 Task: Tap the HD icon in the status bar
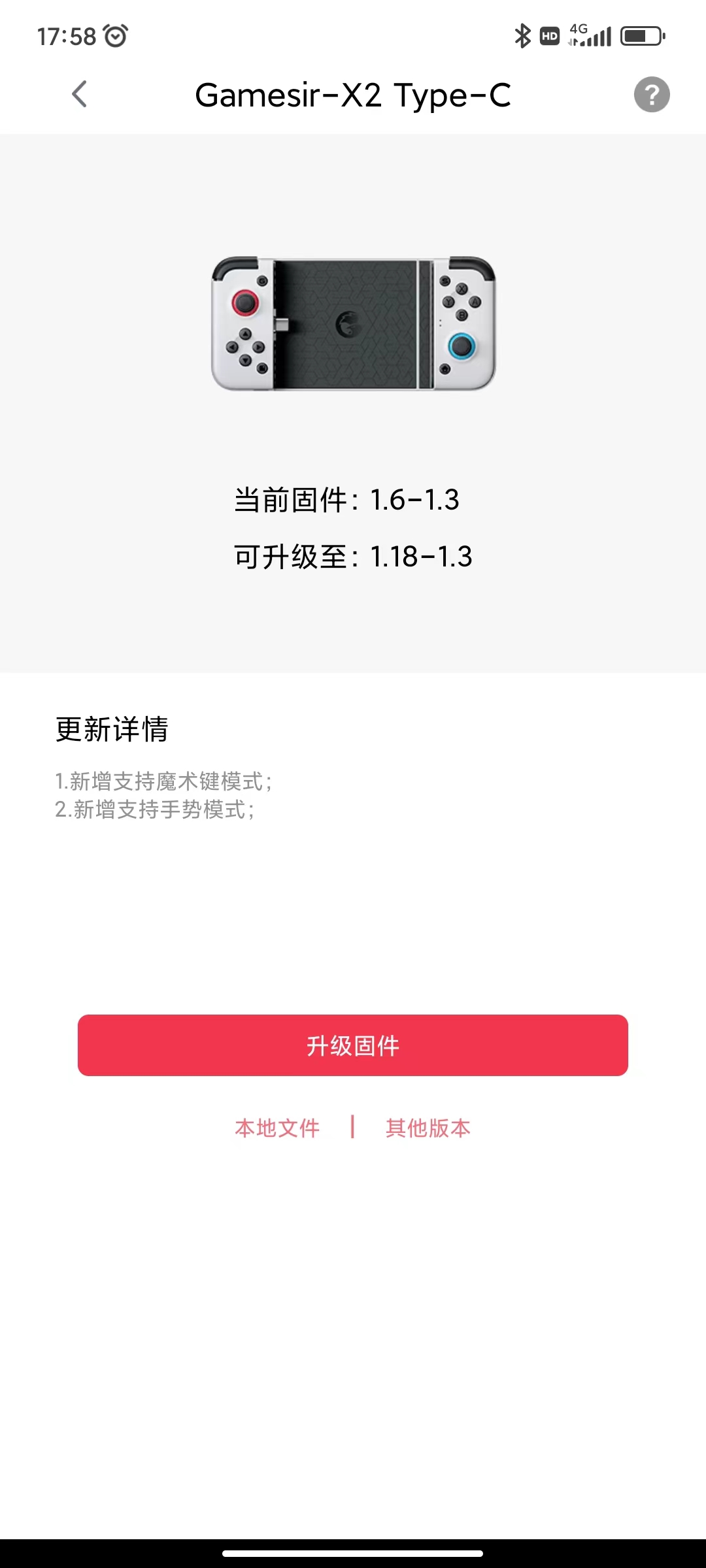point(549,36)
